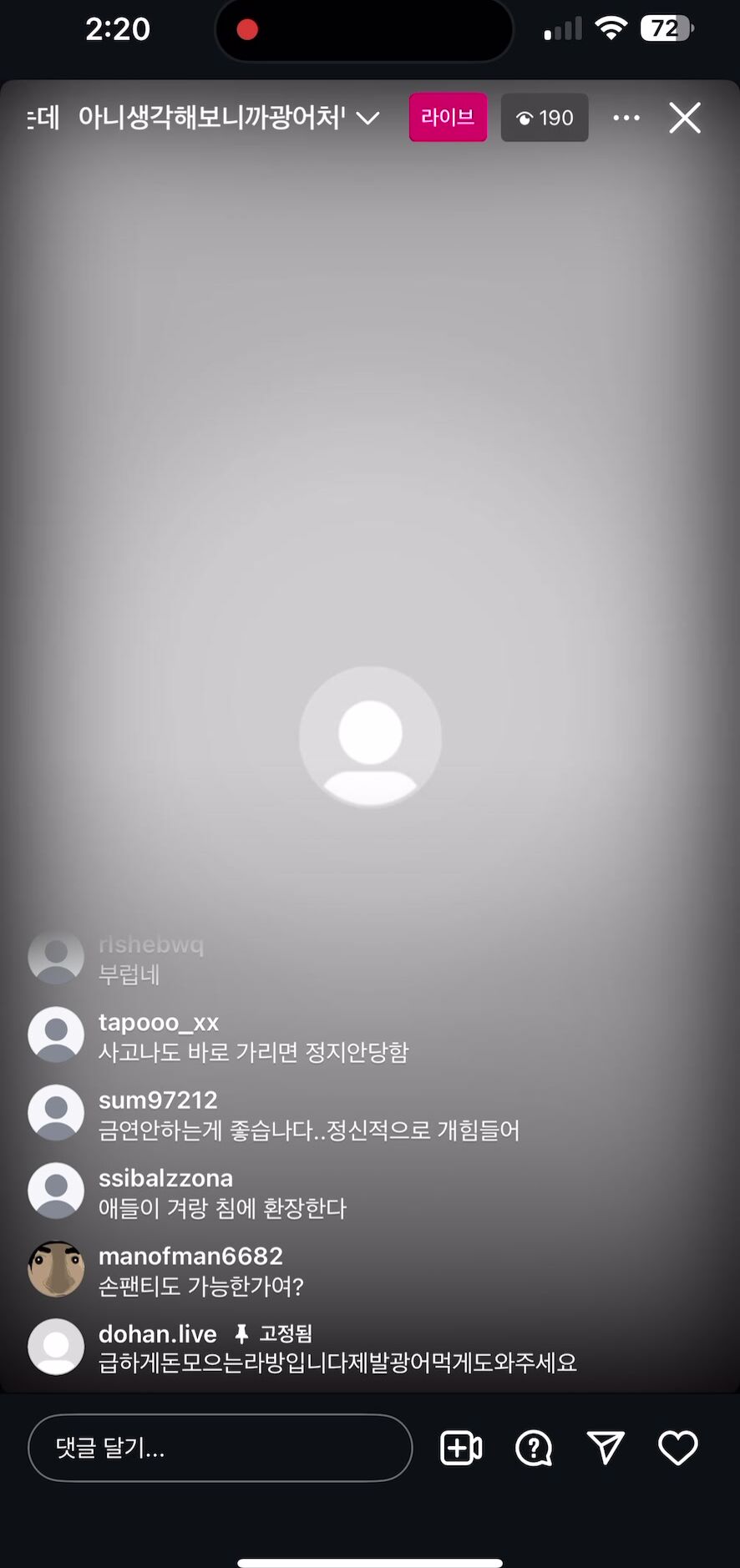Share the live via paper plane icon
The height and width of the screenshot is (1568, 740).
[x=606, y=1448]
